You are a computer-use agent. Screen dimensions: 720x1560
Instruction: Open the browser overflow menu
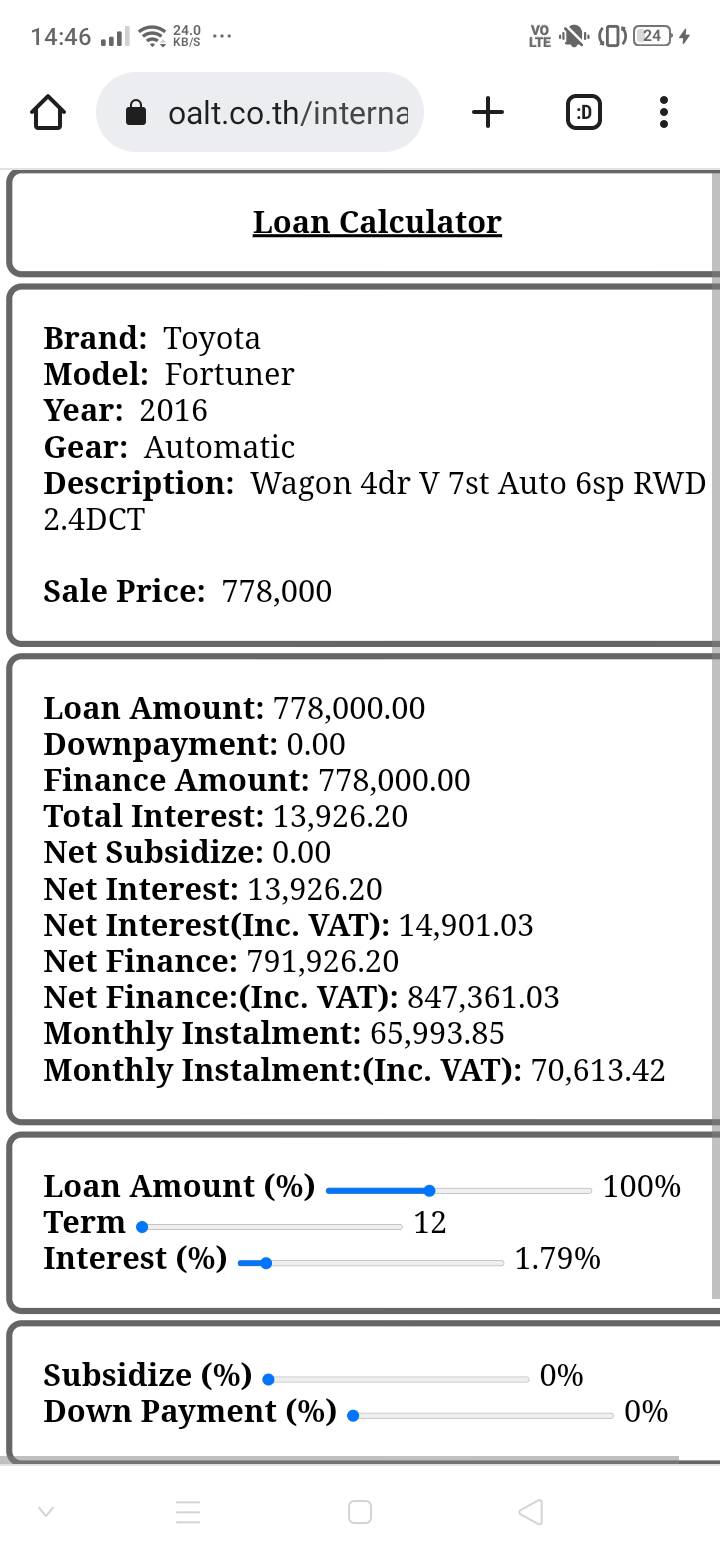pos(664,112)
